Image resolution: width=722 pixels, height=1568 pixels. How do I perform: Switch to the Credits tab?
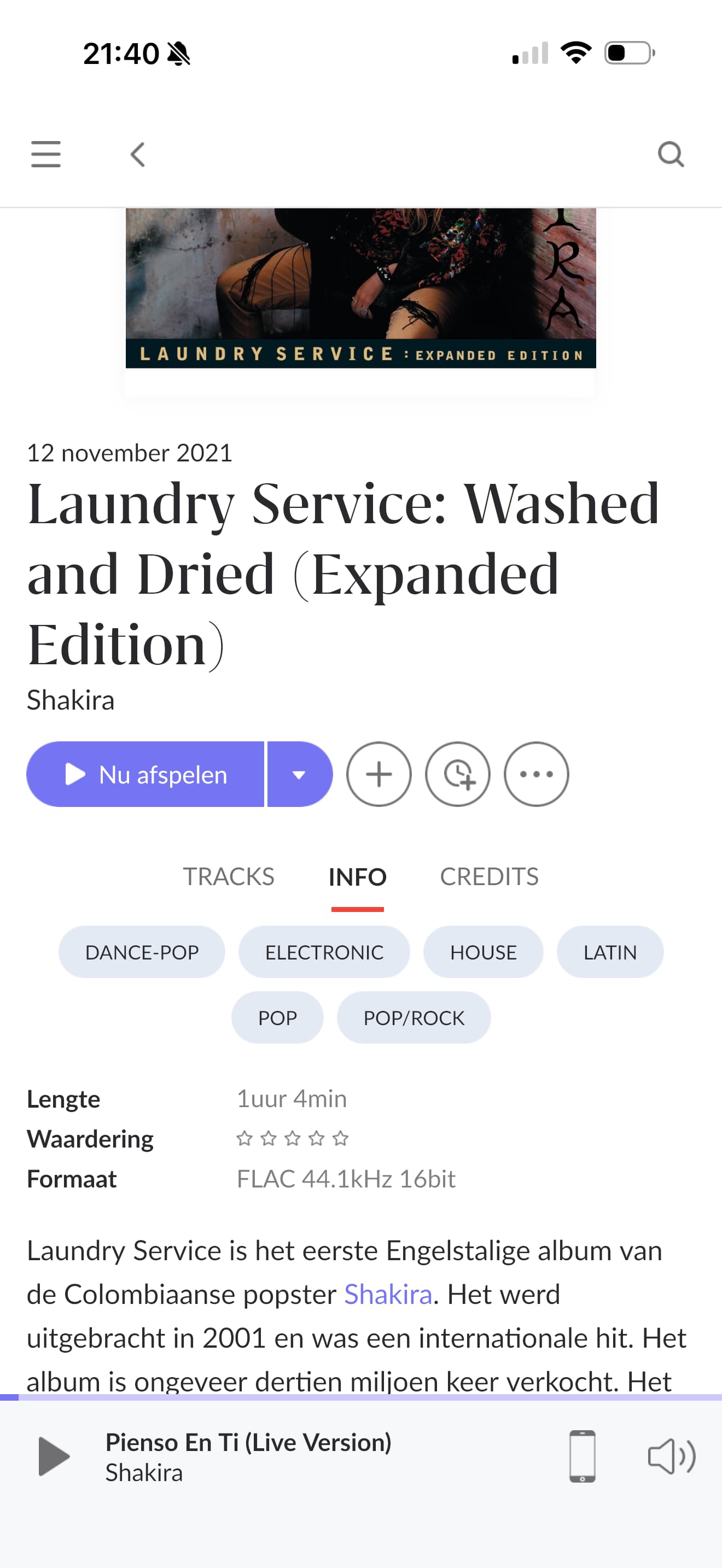(x=489, y=876)
